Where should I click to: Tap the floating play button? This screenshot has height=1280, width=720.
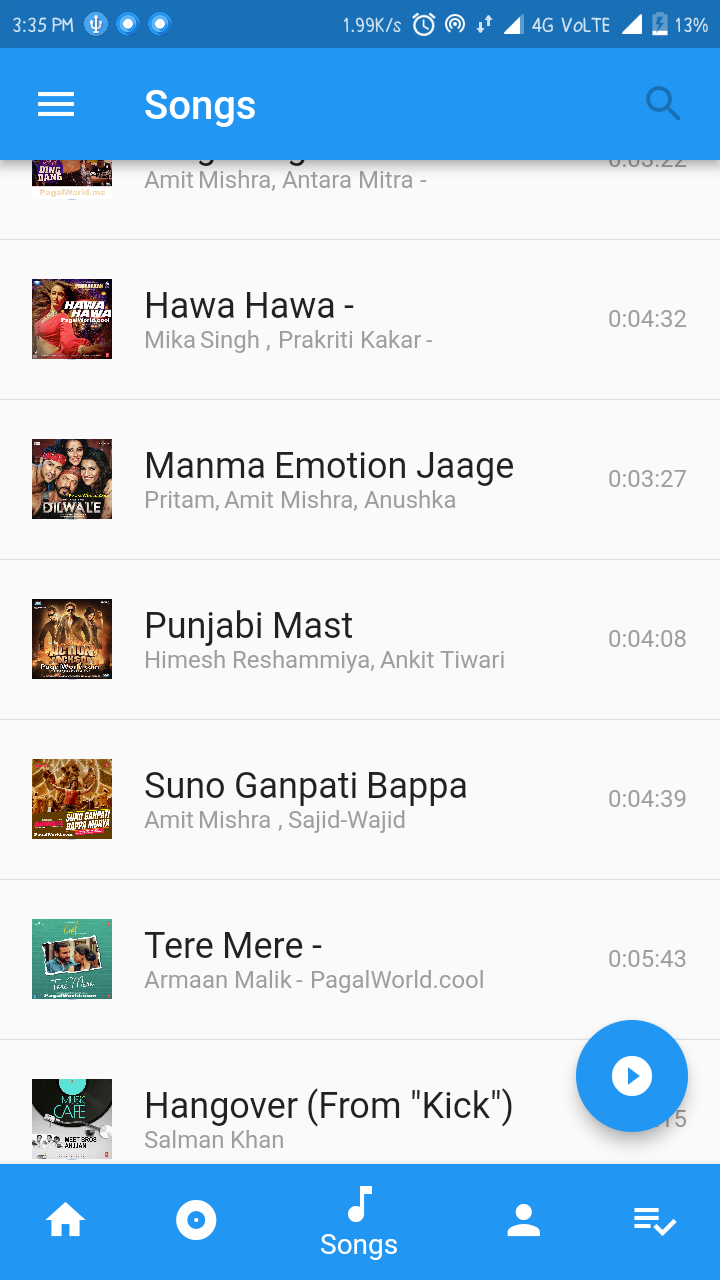632,1076
